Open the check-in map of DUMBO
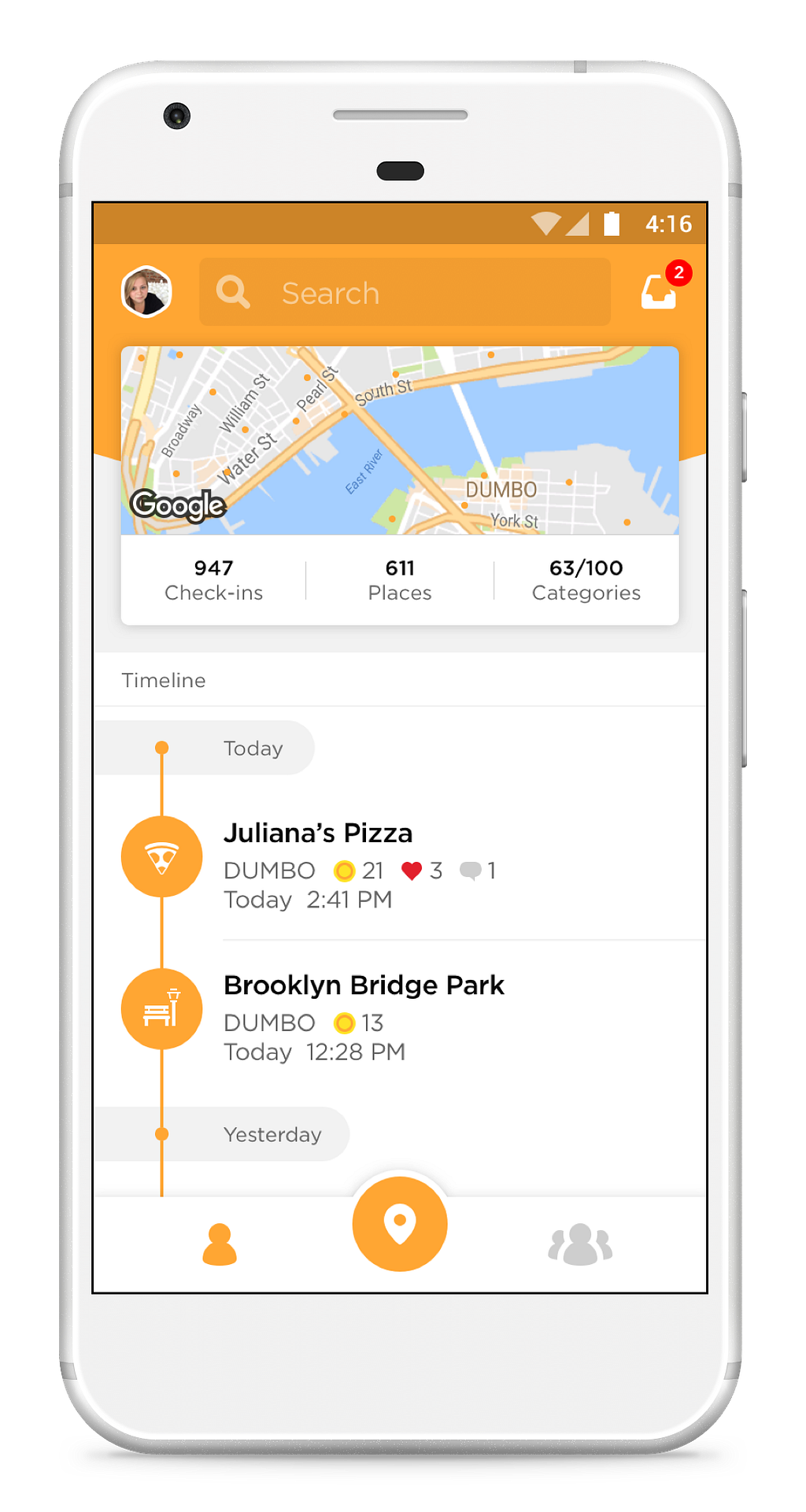Screen dimensions: 806x1512 click(400, 441)
